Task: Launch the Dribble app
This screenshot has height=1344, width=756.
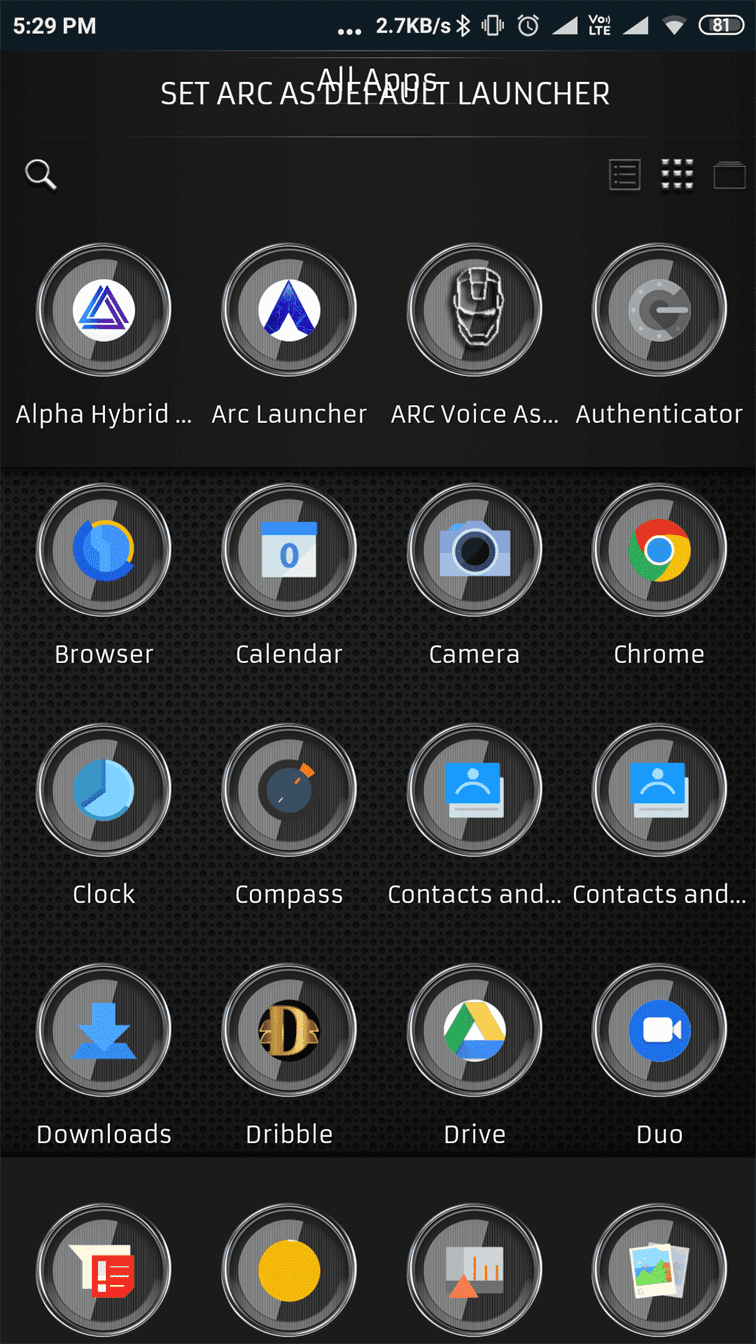Action: point(289,1030)
